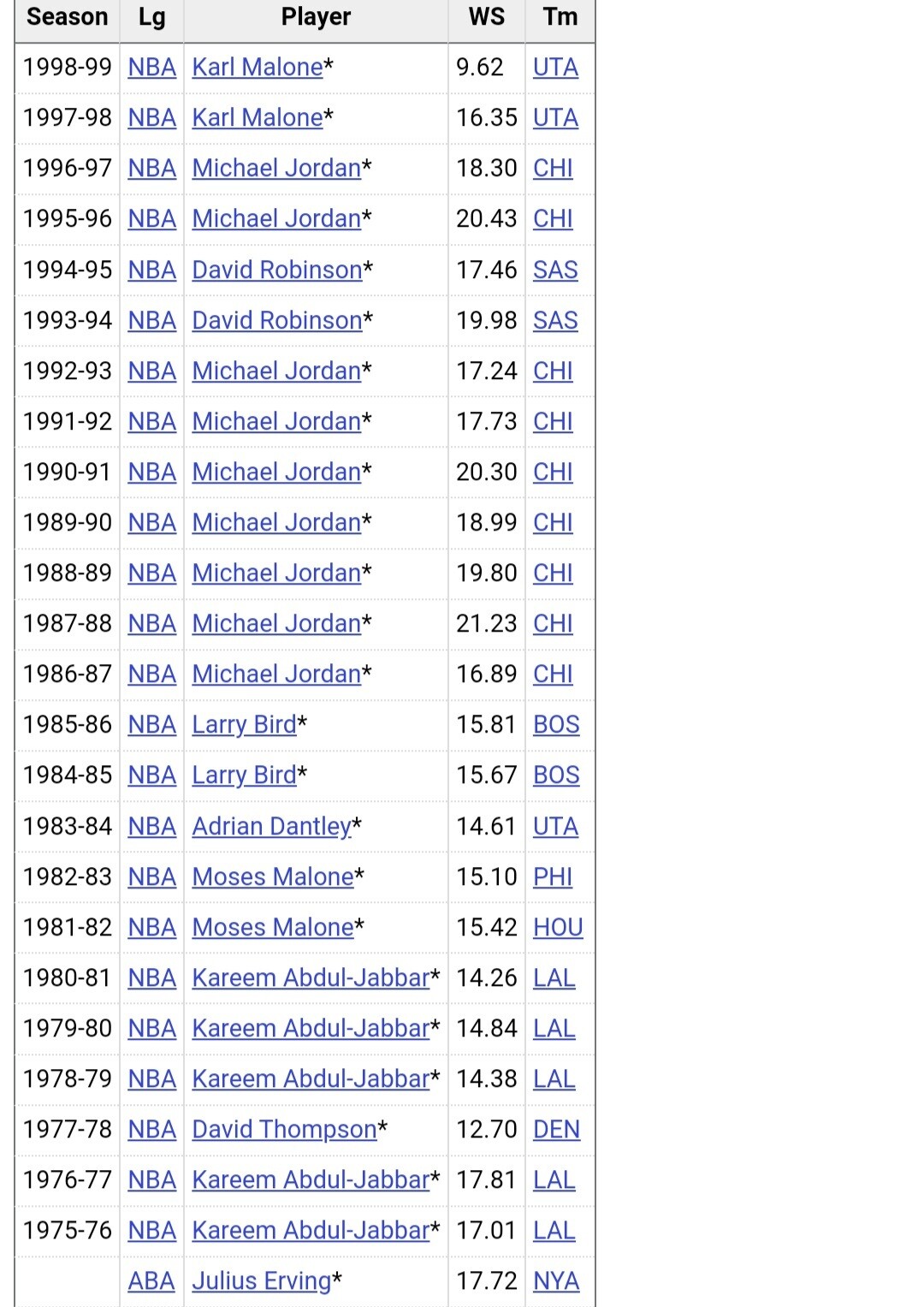Screen dimensions: 924x1307
Task: Open CHI team link in 1987-88 row
Action: (x=553, y=623)
